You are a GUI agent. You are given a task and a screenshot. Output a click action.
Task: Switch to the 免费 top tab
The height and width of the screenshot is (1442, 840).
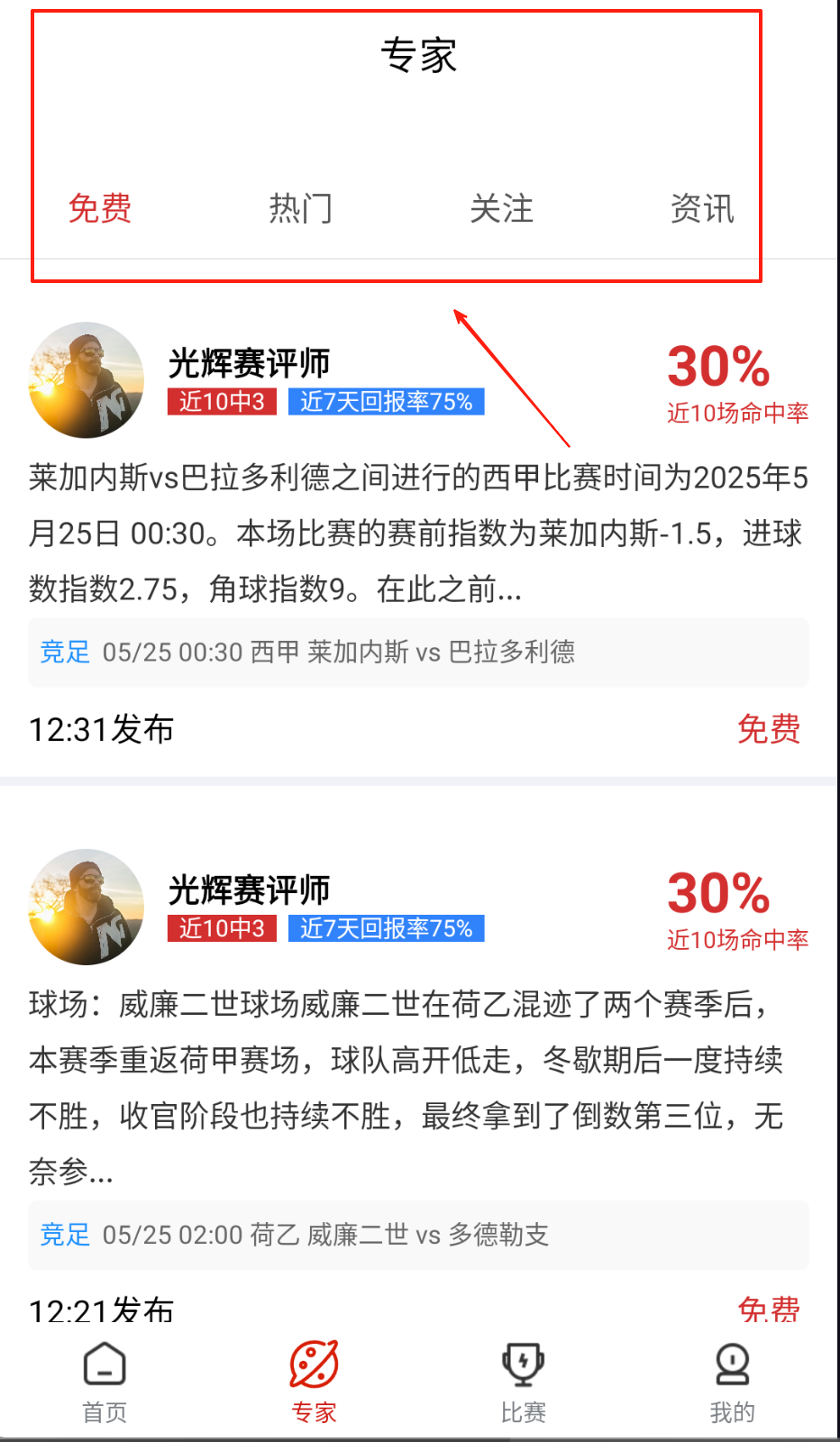[x=100, y=209]
